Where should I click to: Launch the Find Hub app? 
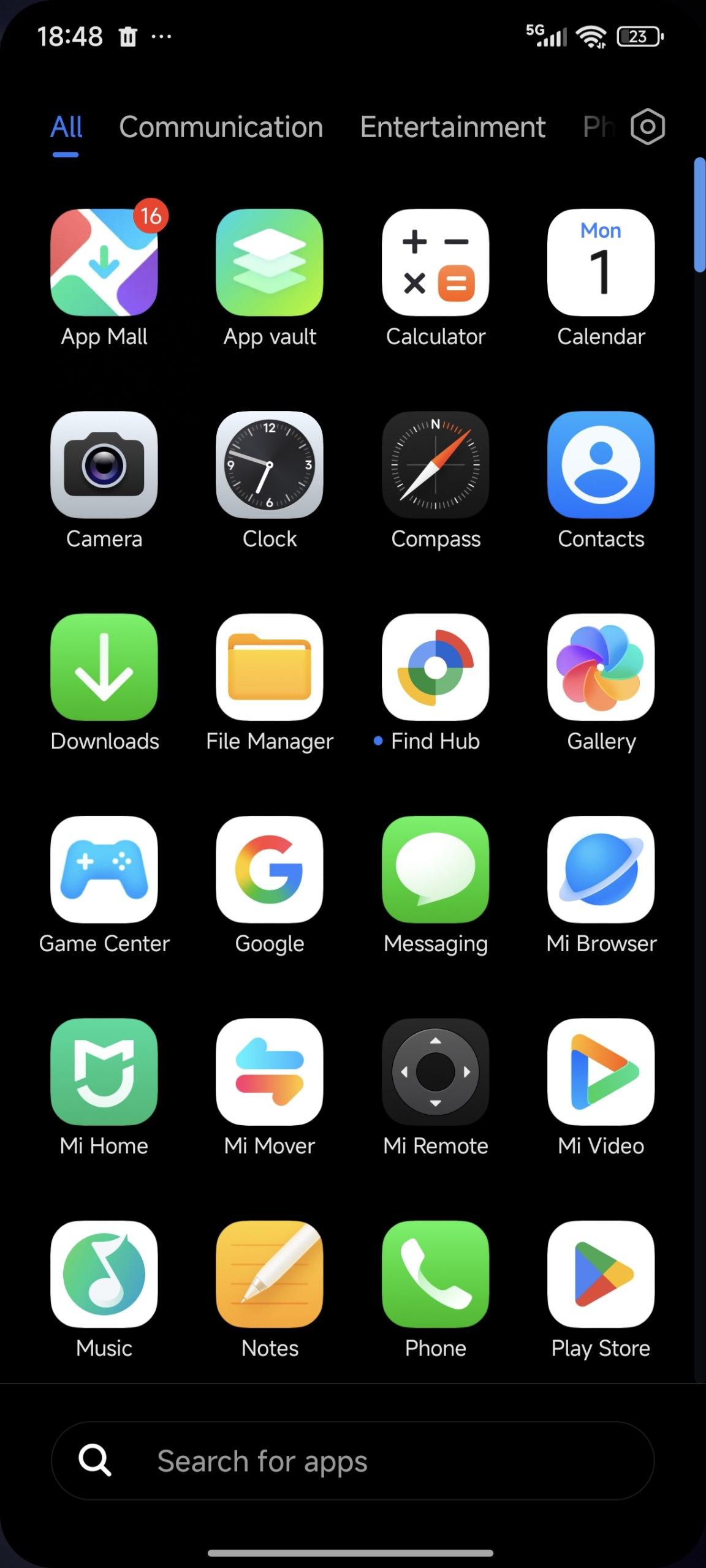pos(435,667)
